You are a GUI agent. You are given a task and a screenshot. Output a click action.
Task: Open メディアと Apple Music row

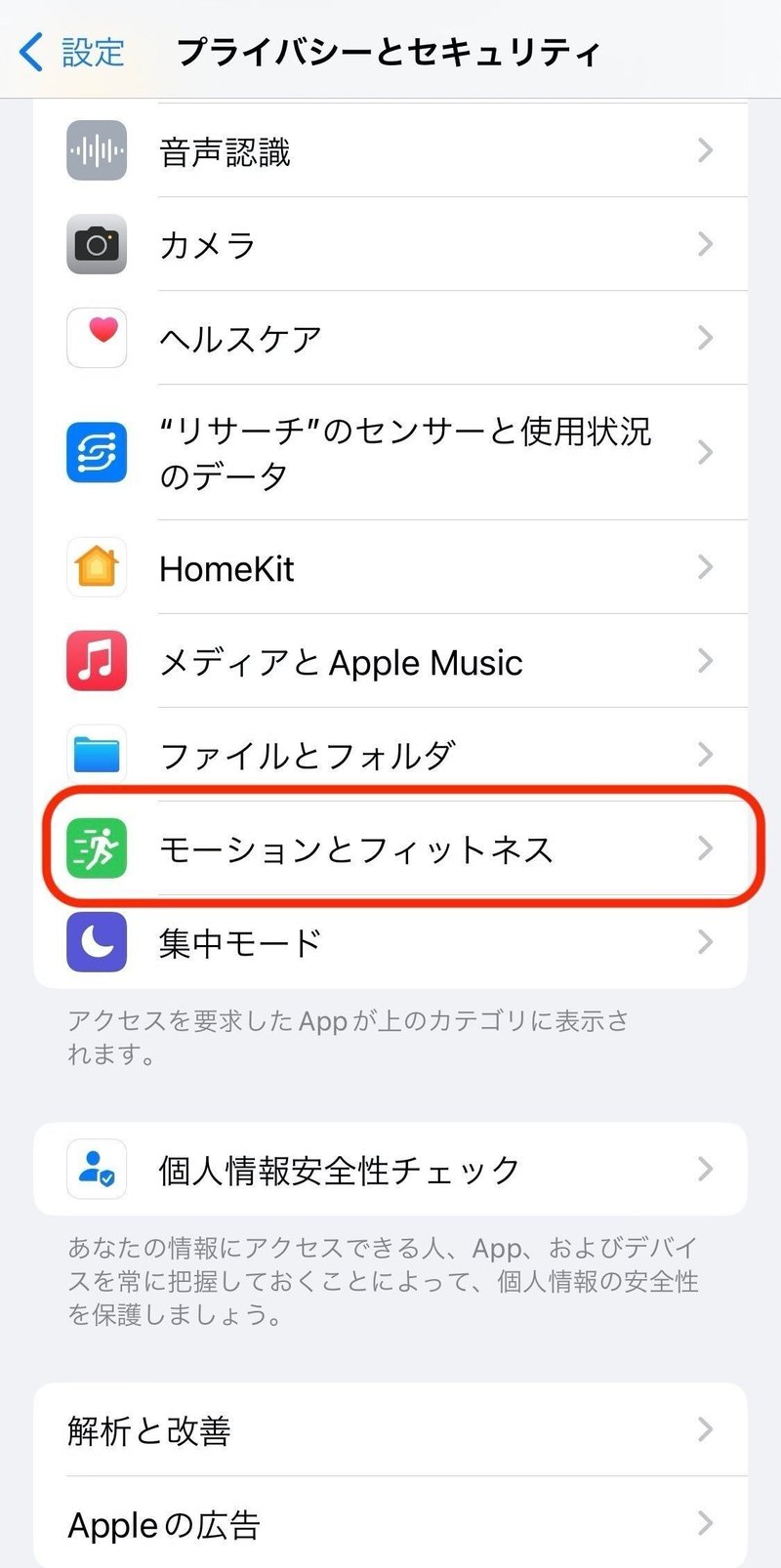tap(390, 662)
